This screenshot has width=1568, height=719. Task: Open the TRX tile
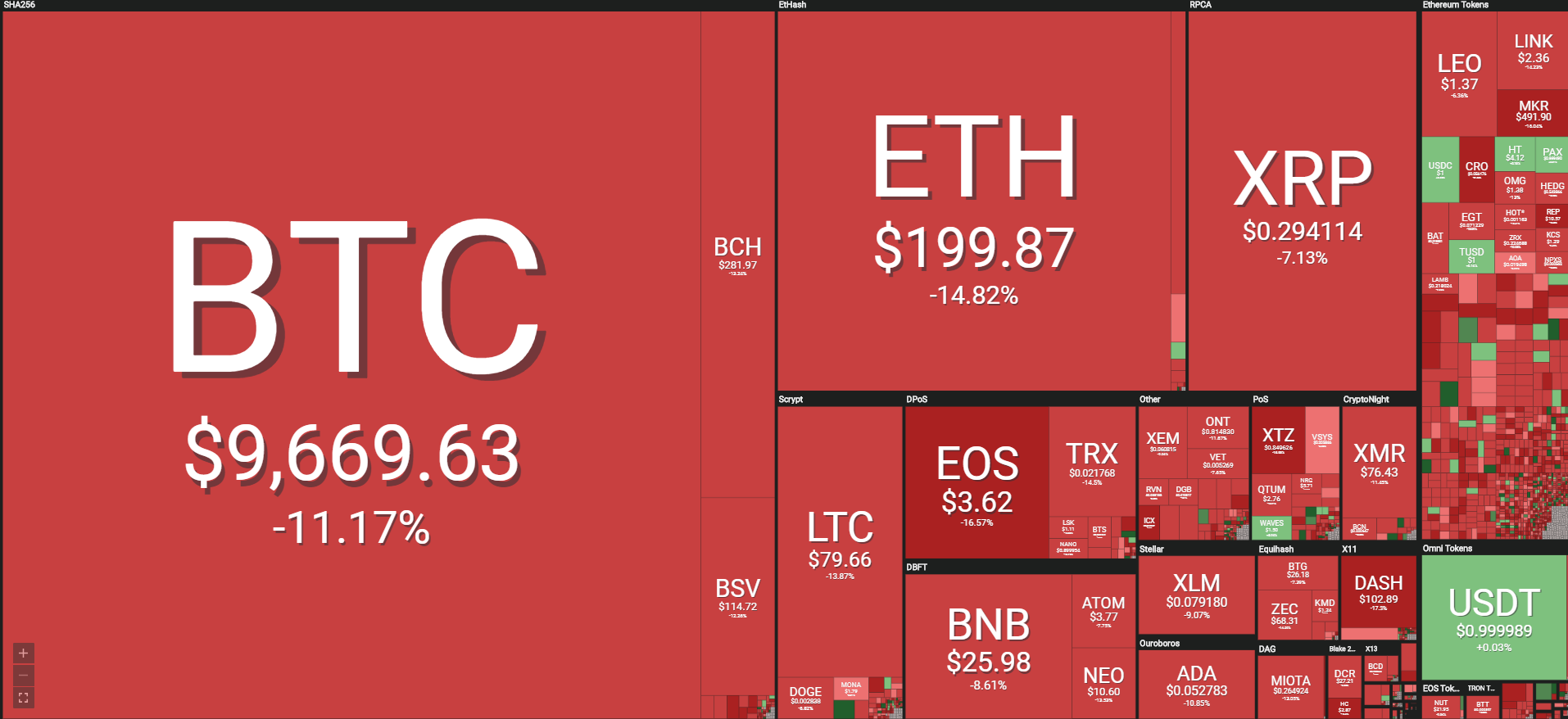click(1091, 463)
